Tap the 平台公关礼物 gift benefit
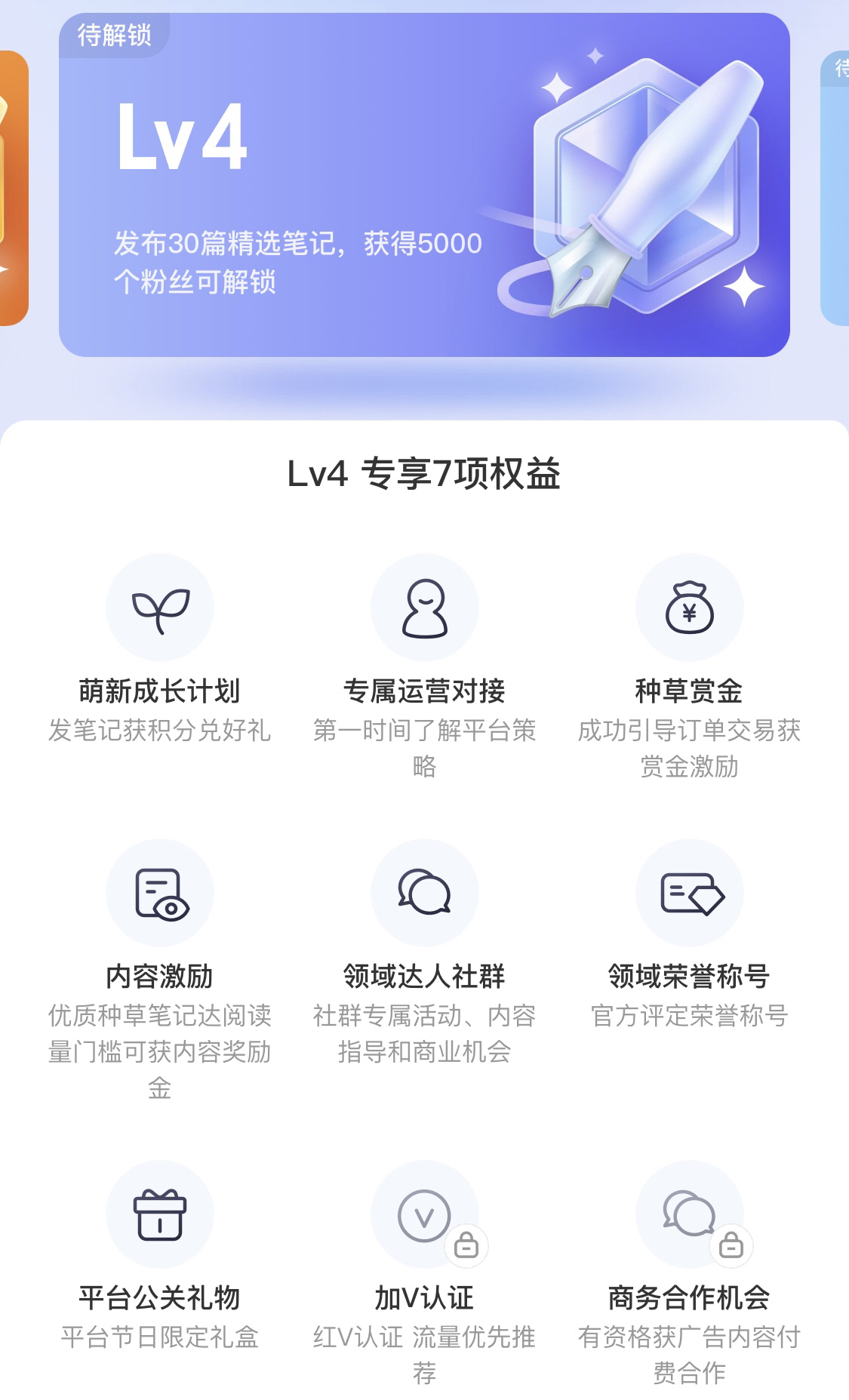Screen dimensions: 849x1400 160,1214
